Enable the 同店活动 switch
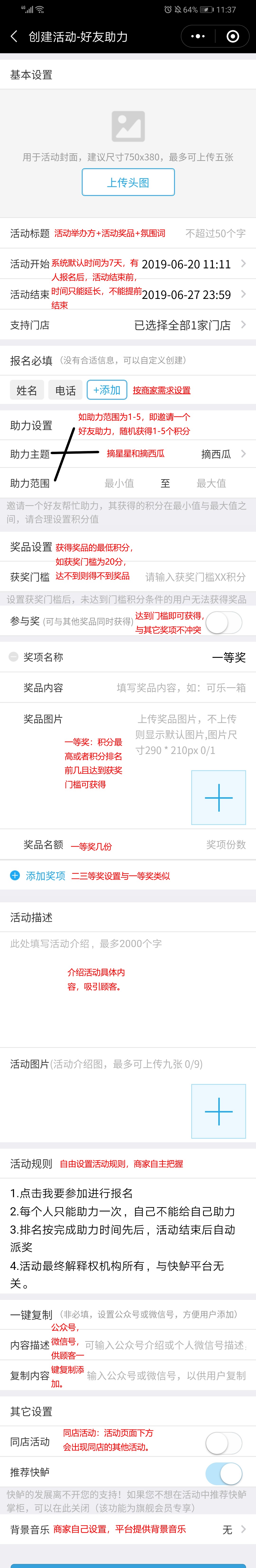256x1568 pixels. click(224, 1443)
